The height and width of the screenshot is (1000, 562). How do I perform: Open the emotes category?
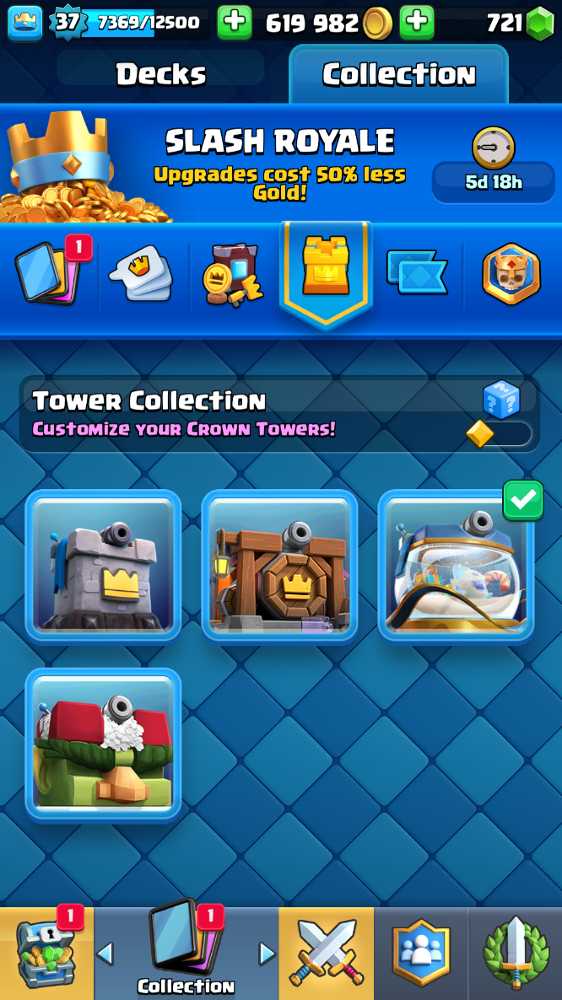pos(142,273)
